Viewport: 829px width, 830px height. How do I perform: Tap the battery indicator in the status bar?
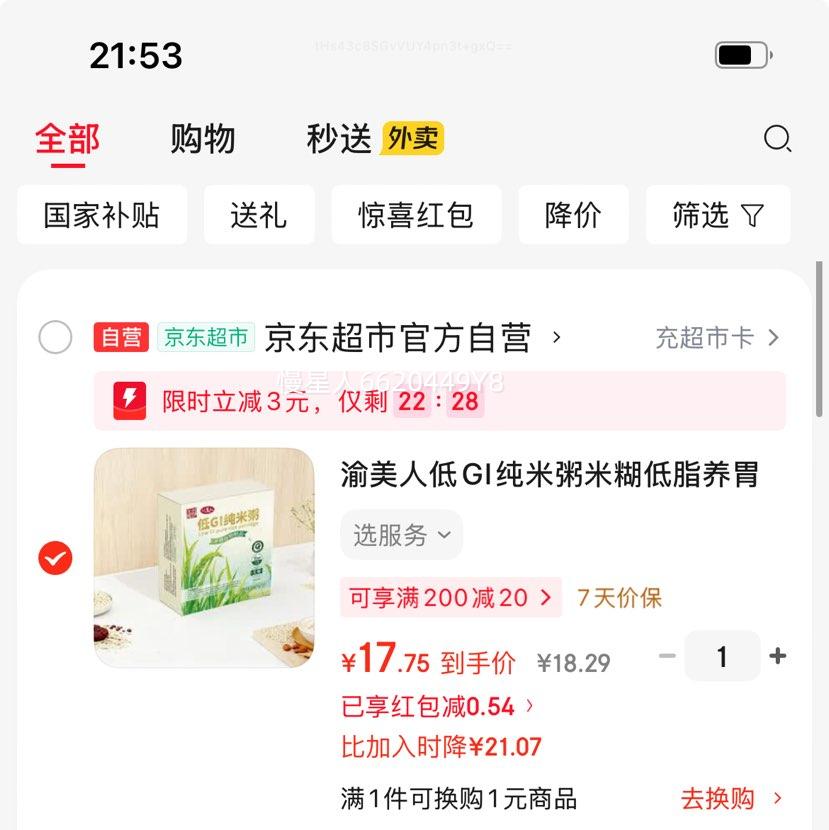coord(740,56)
